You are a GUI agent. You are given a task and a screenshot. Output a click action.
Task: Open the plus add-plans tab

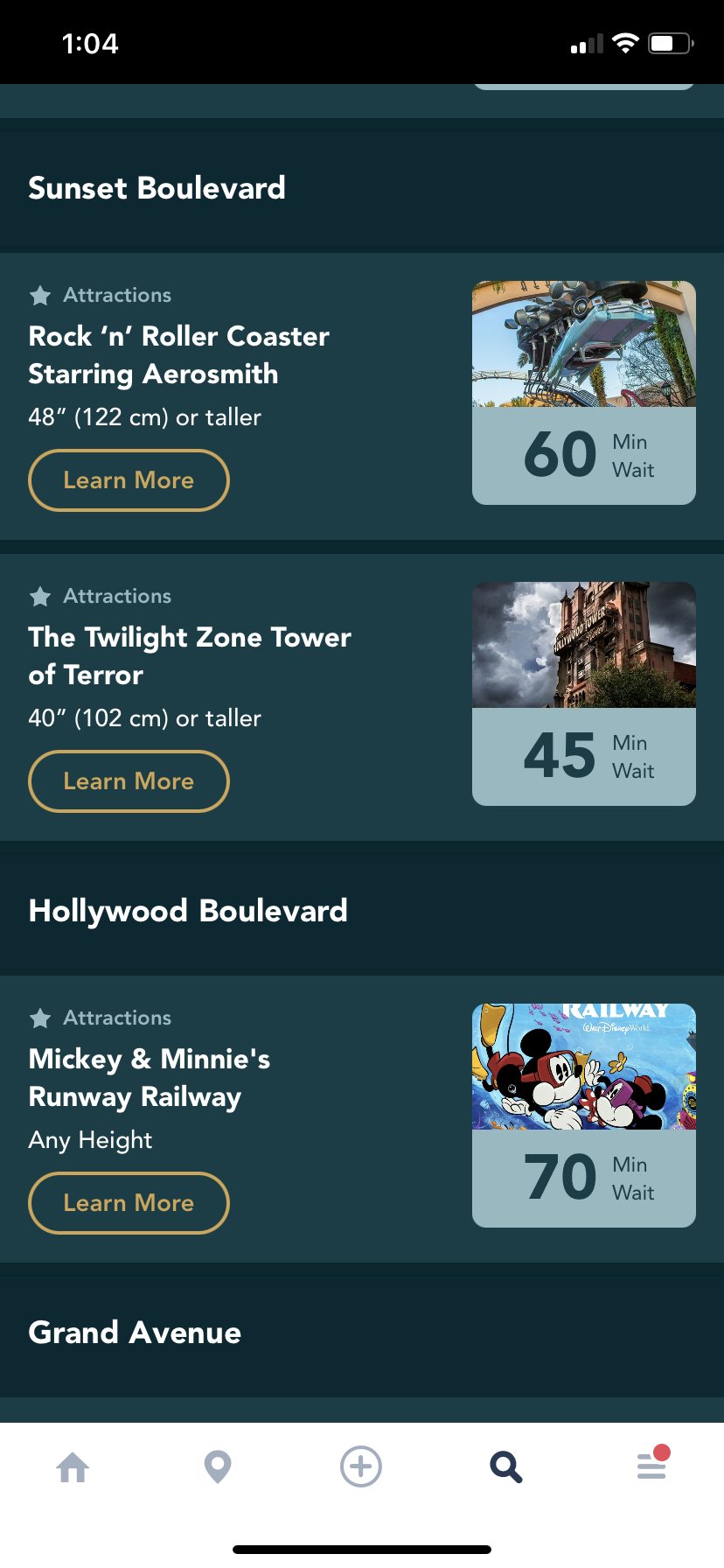(361, 1466)
